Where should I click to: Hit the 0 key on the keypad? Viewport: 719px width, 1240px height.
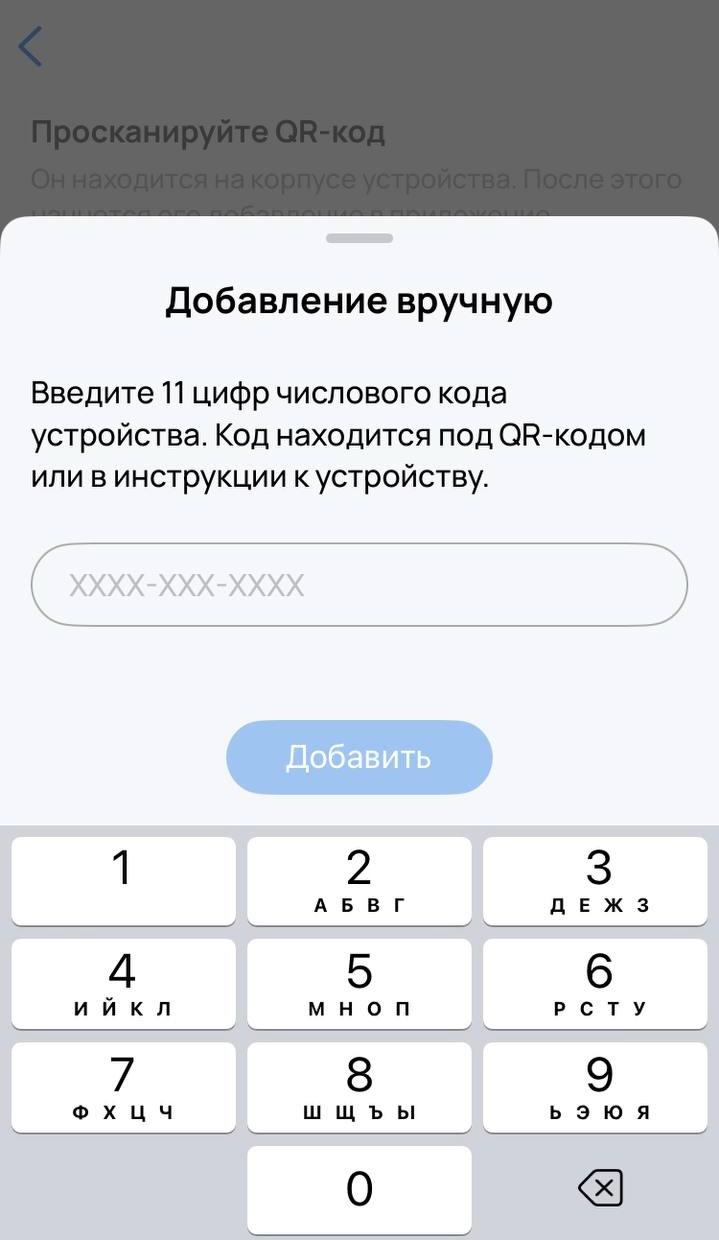(x=359, y=1189)
